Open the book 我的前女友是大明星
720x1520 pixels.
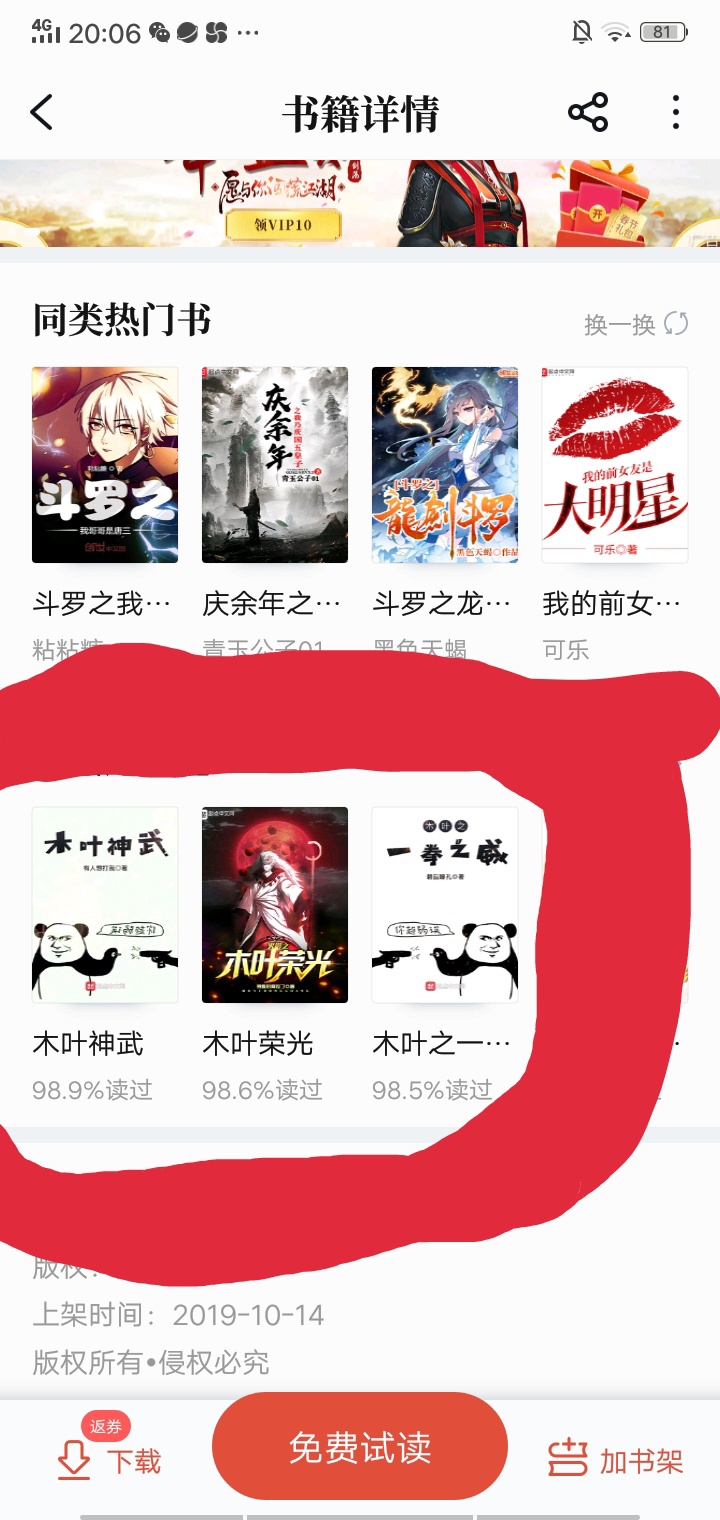click(615, 465)
